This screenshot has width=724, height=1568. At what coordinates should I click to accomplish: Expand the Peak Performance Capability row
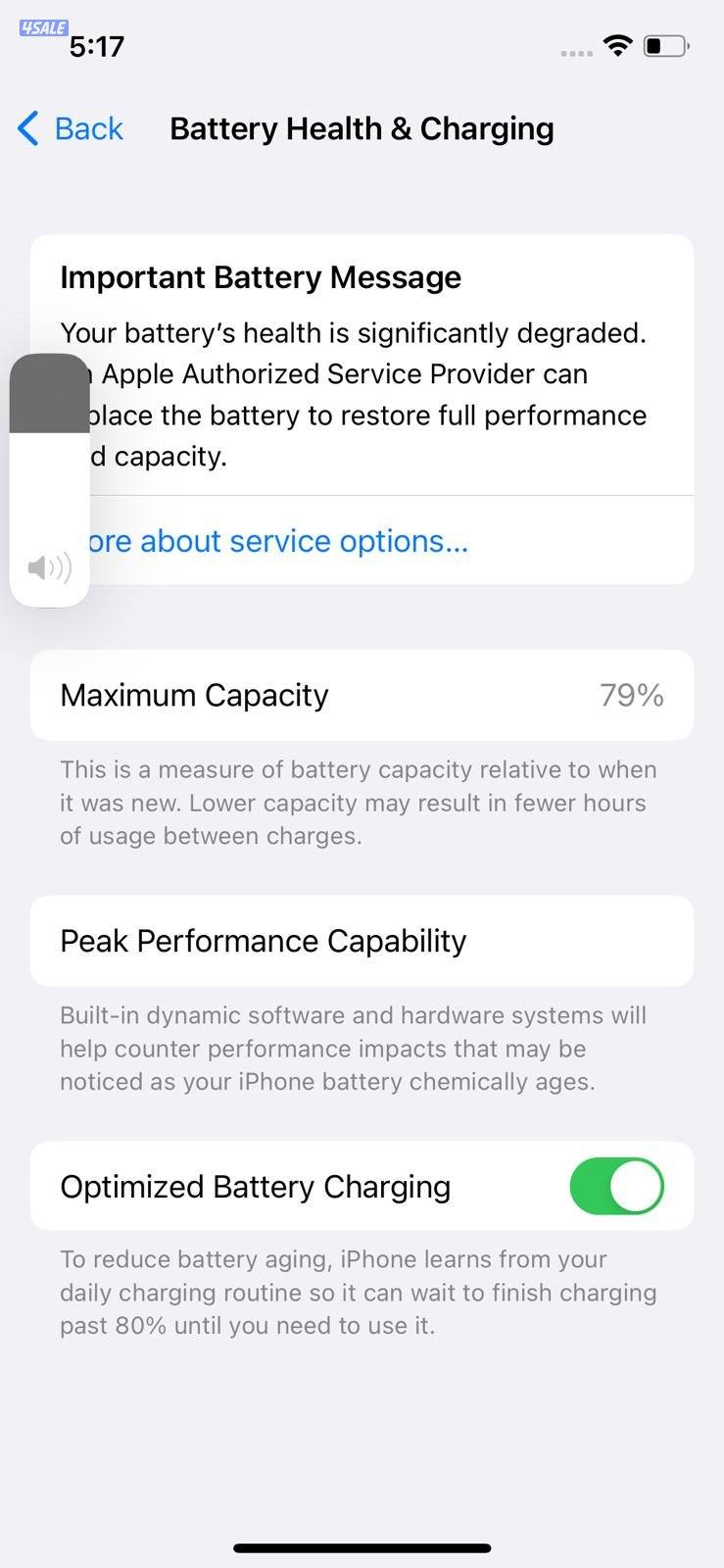[x=362, y=941]
